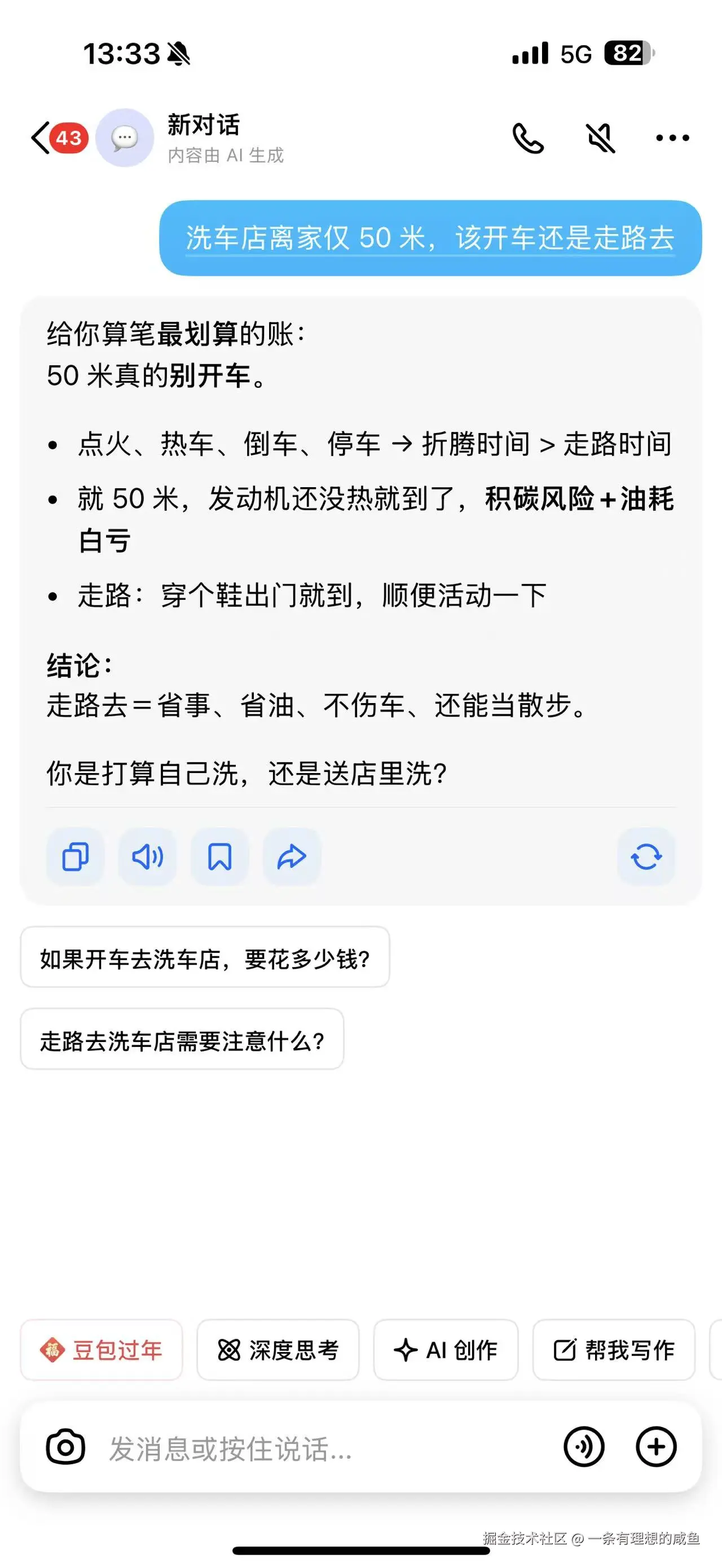
Task: Unmute notifications via the crossed speaker icon
Action: point(600,139)
